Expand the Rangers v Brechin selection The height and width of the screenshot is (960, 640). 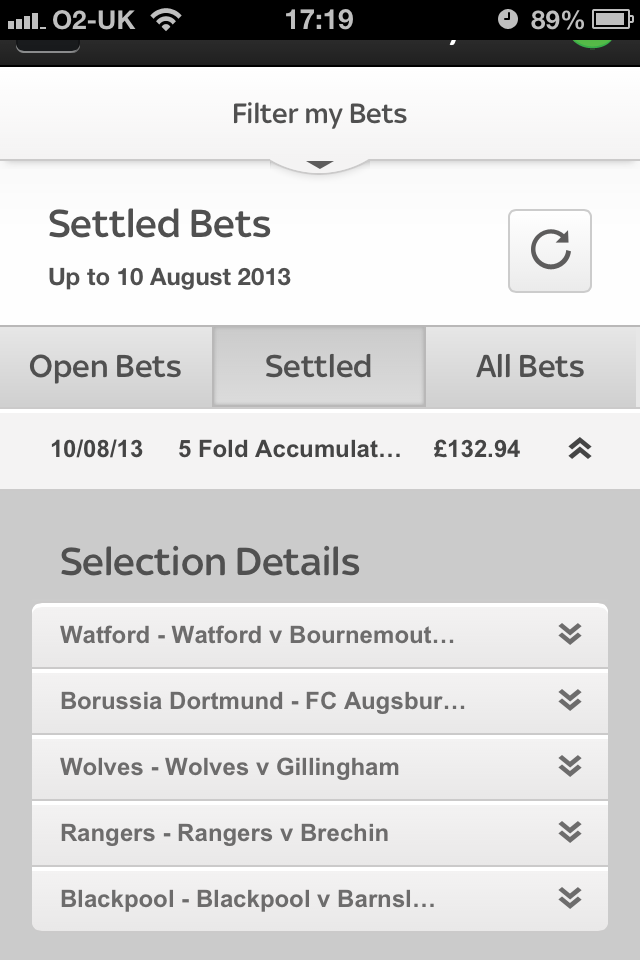pyautogui.click(x=569, y=833)
